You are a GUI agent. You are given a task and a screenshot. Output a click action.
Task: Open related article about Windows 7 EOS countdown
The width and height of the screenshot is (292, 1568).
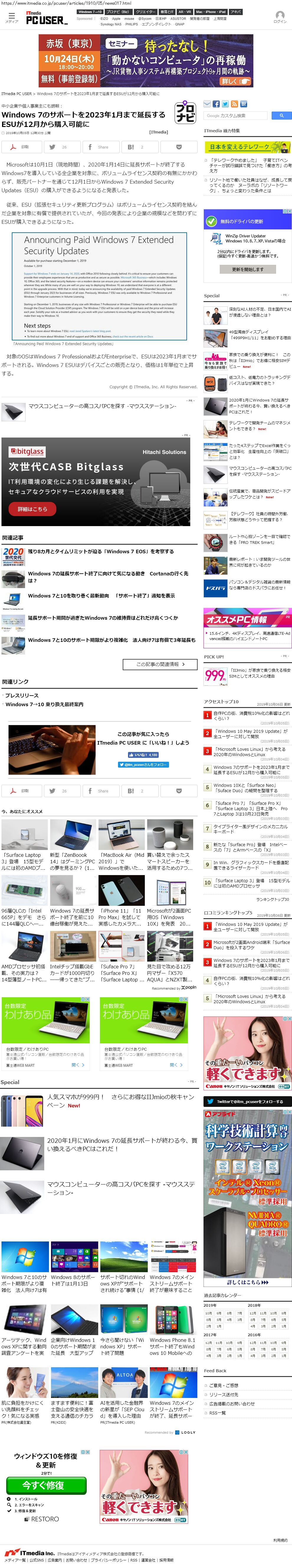click(x=100, y=552)
